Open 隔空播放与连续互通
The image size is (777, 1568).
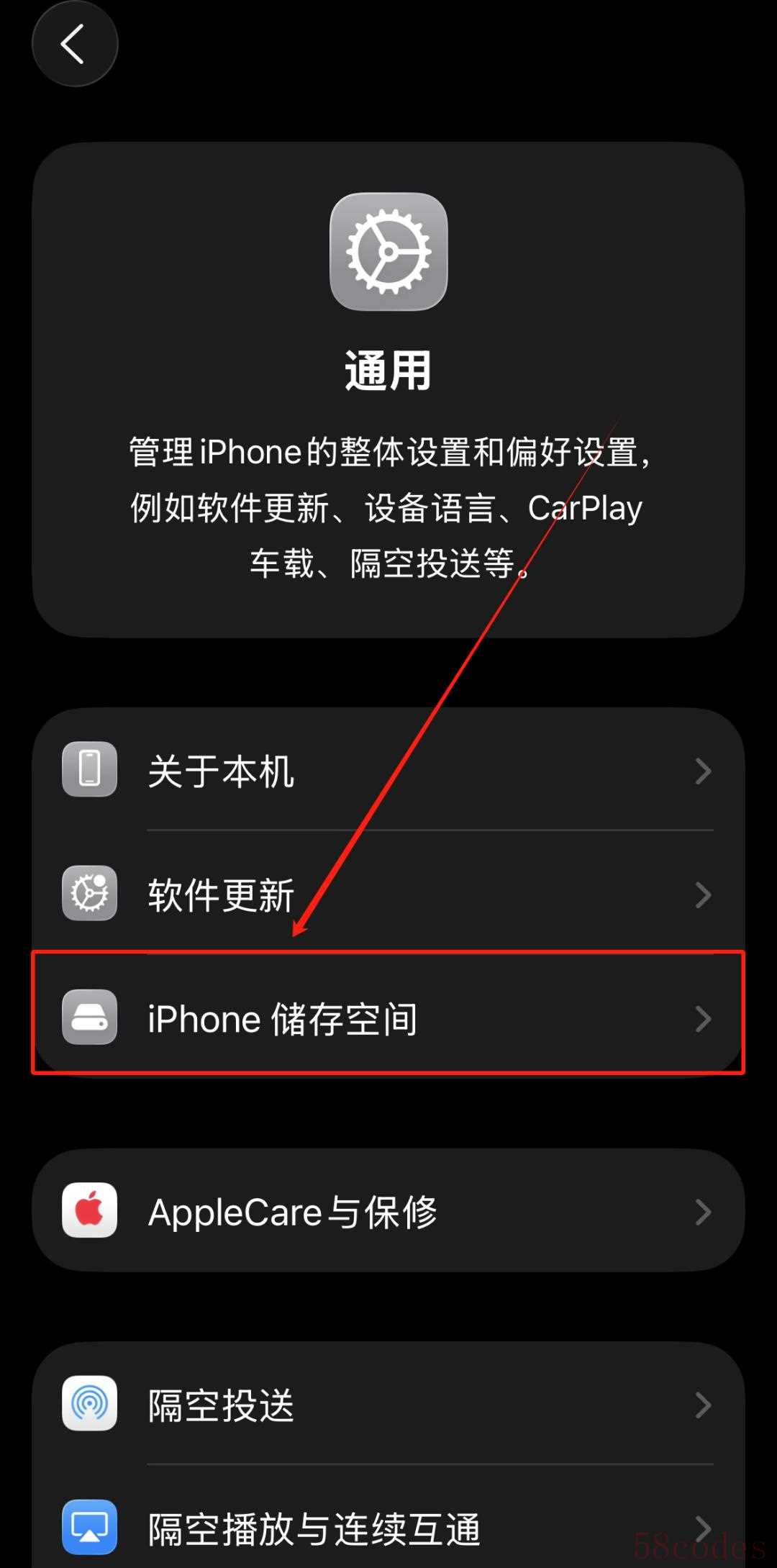point(388,1527)
